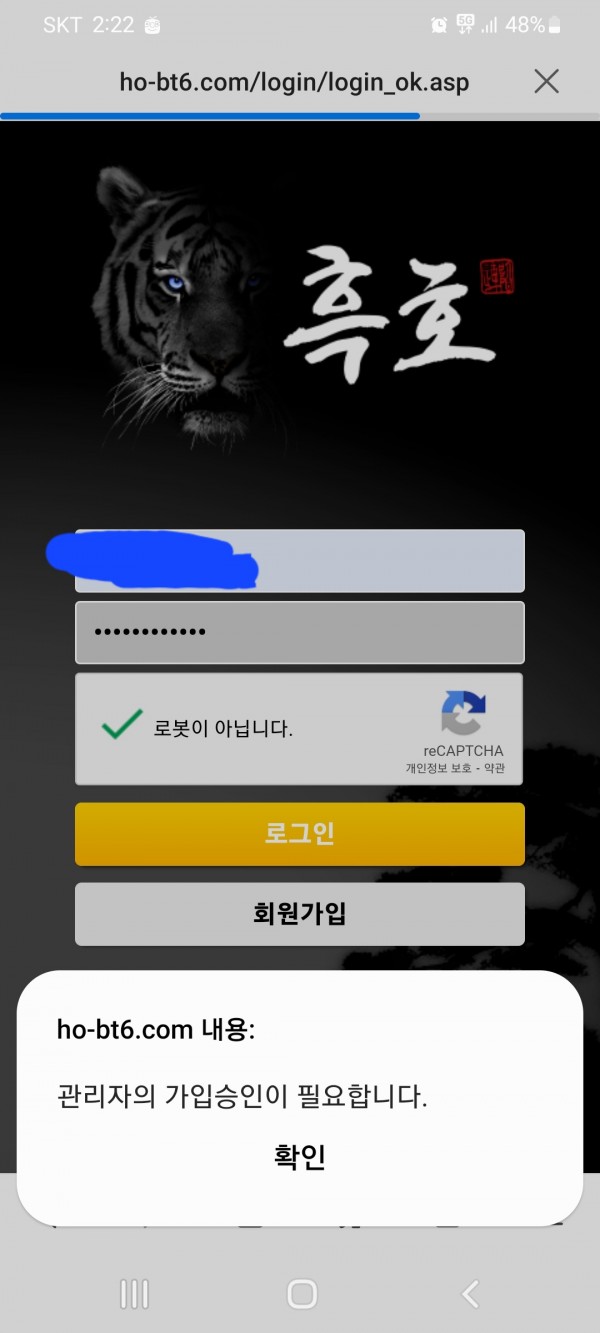Image resolution: width=600 pixels, height=1333 pixels.
Task: Return to home via home button
Action: pos(301,1294)
